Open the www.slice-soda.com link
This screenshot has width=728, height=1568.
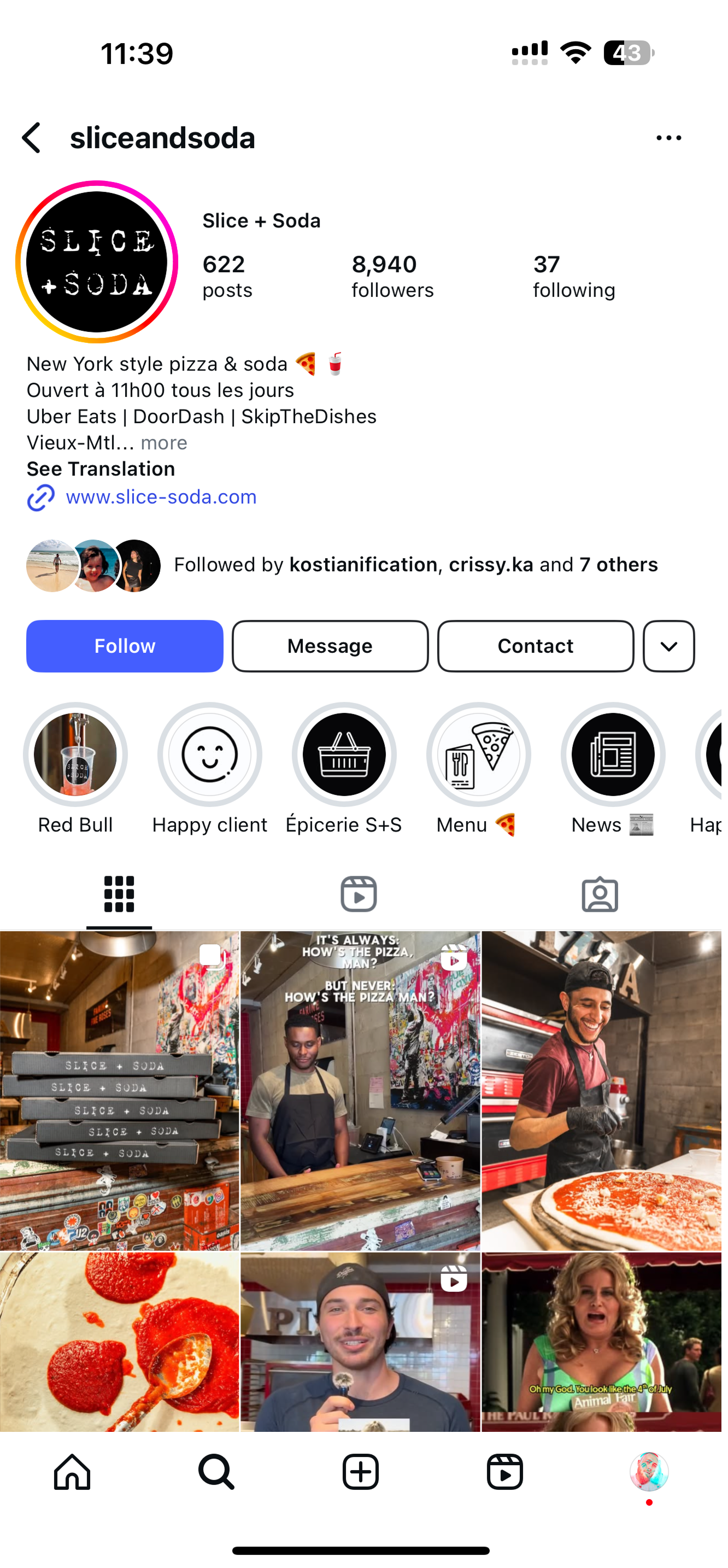coord(161,496)
